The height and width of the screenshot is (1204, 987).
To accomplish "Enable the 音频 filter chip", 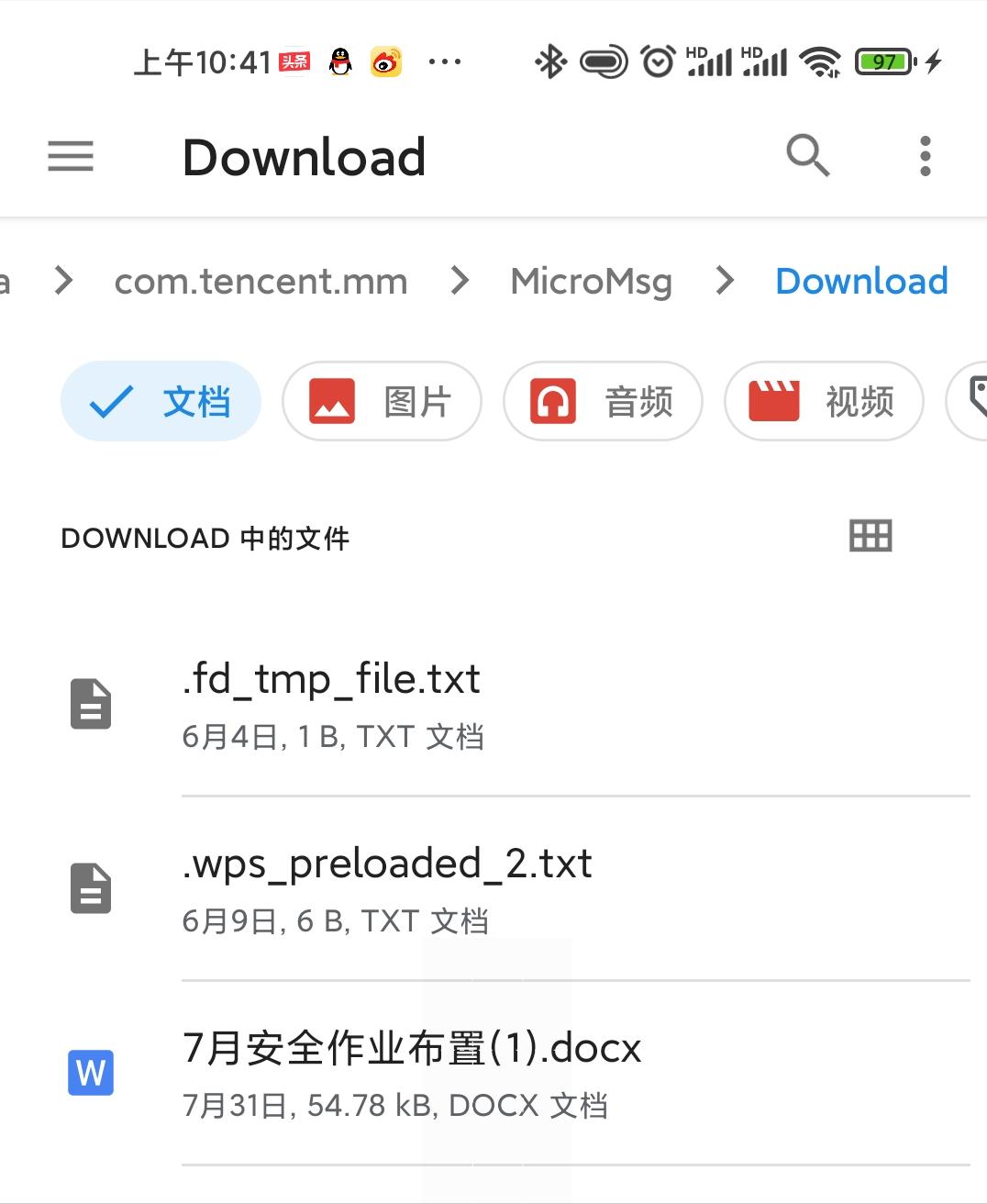I will [603, 401].
